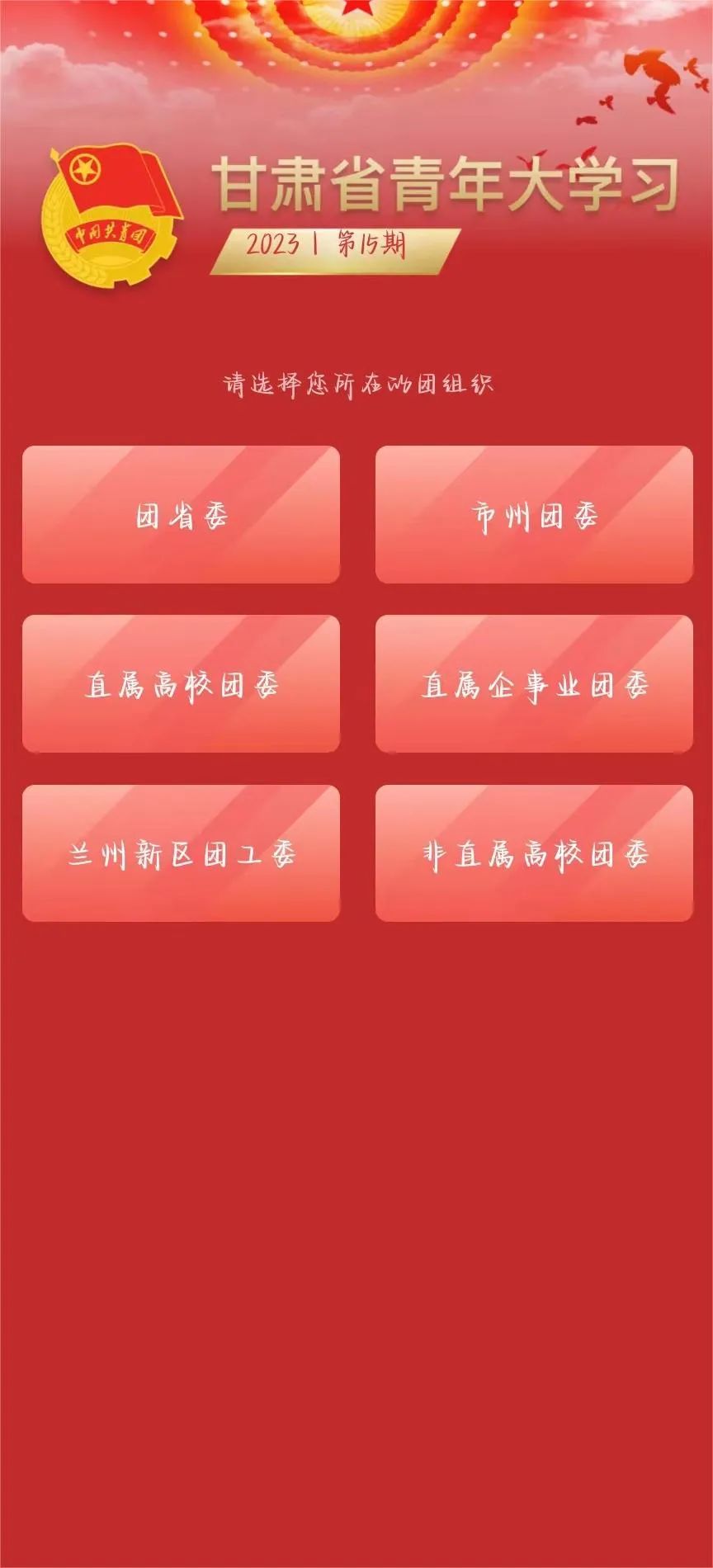Open the 市州团委 option
This screenshot has height=1568, width=713.
[x=534, y=515]
